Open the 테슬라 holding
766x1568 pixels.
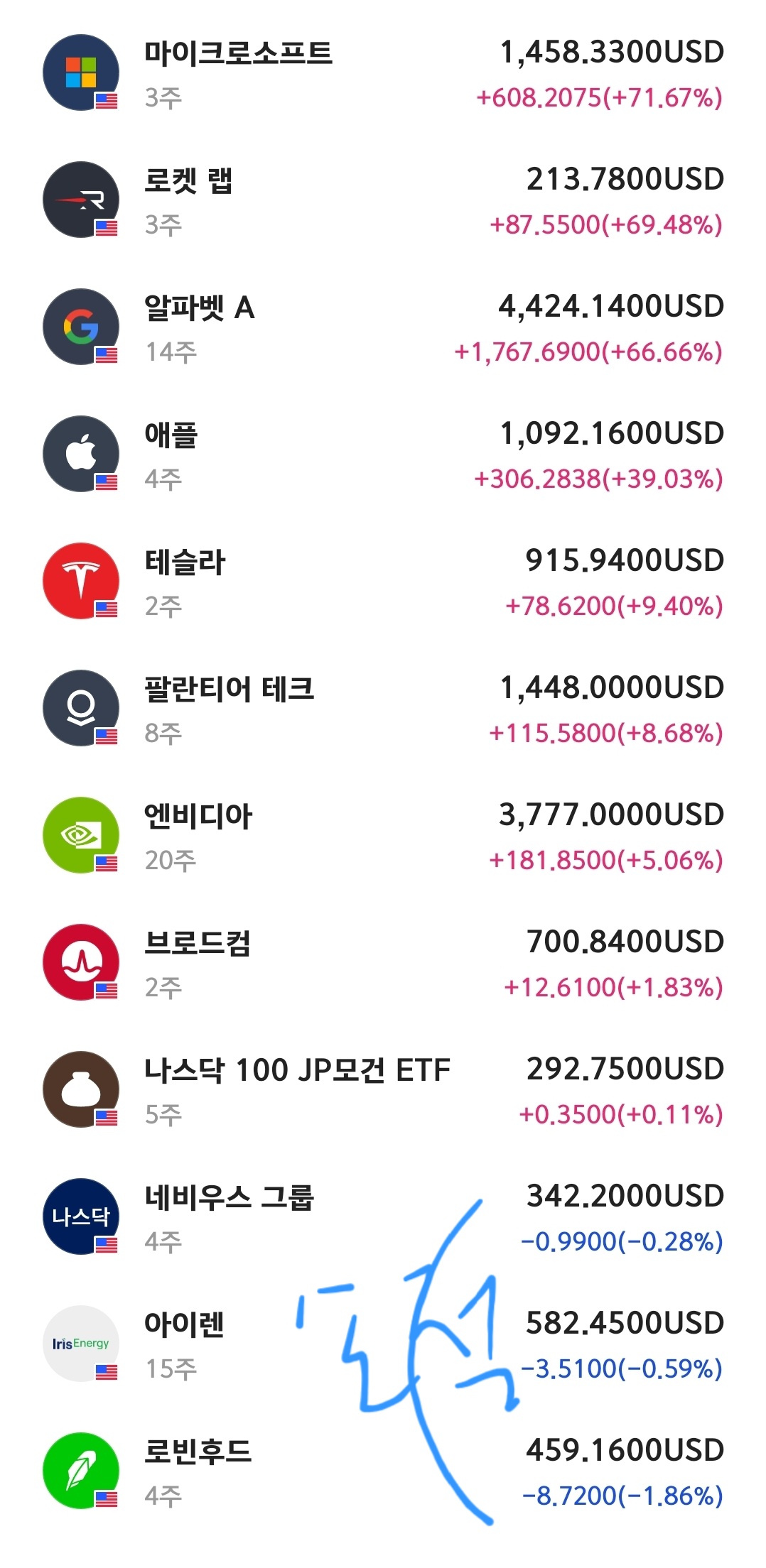coord(383,582)
